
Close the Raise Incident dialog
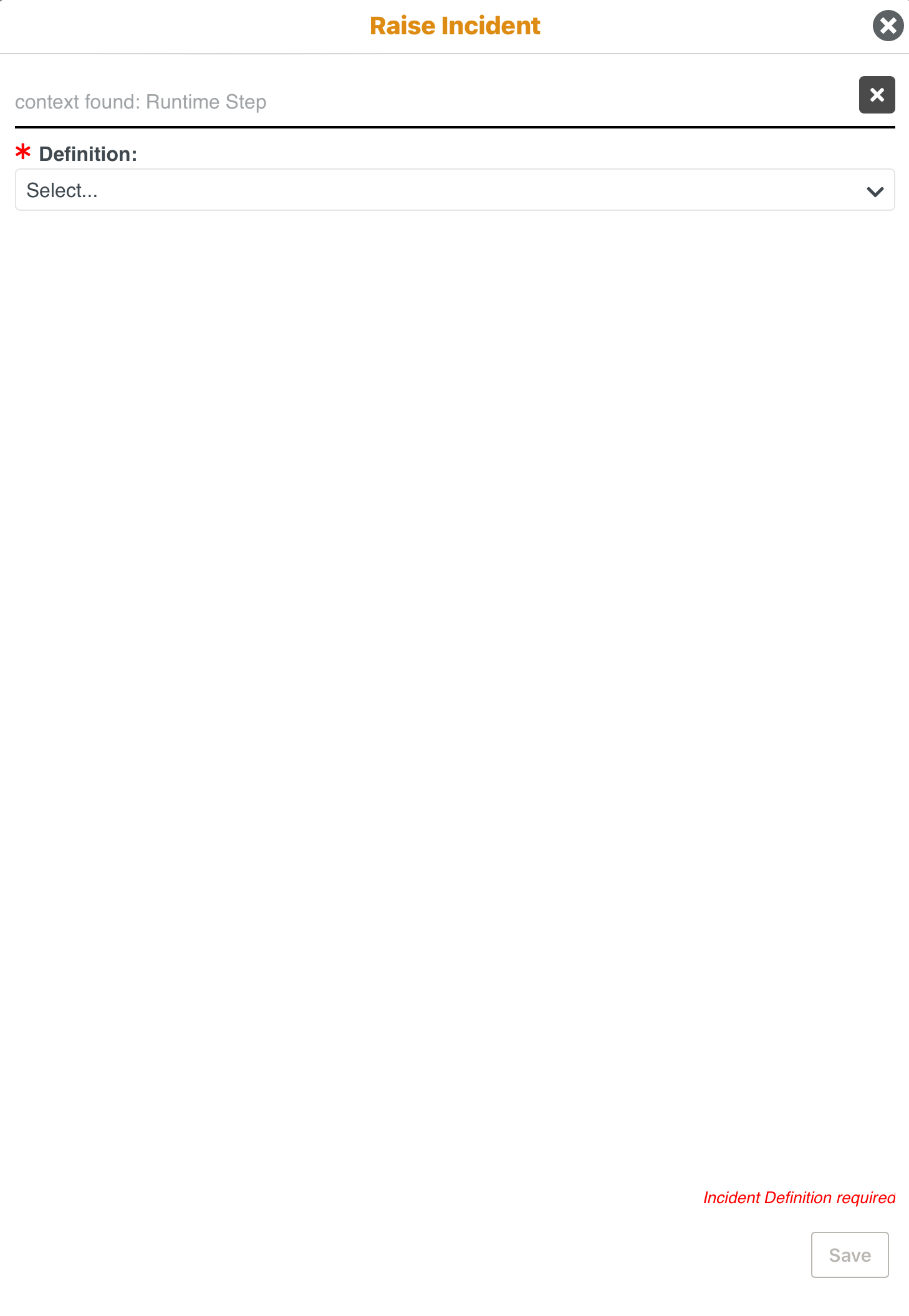(x=888, y=26)
